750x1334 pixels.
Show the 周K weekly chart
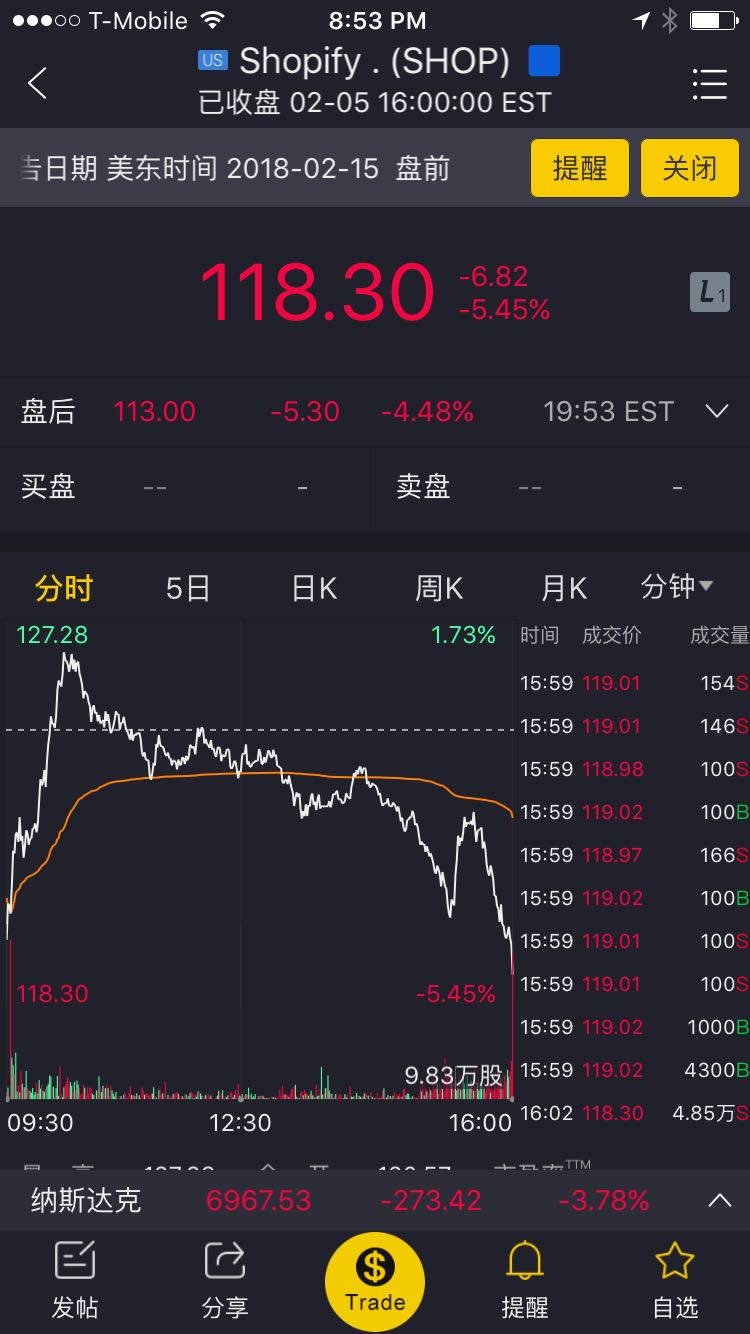pos(439,588)
